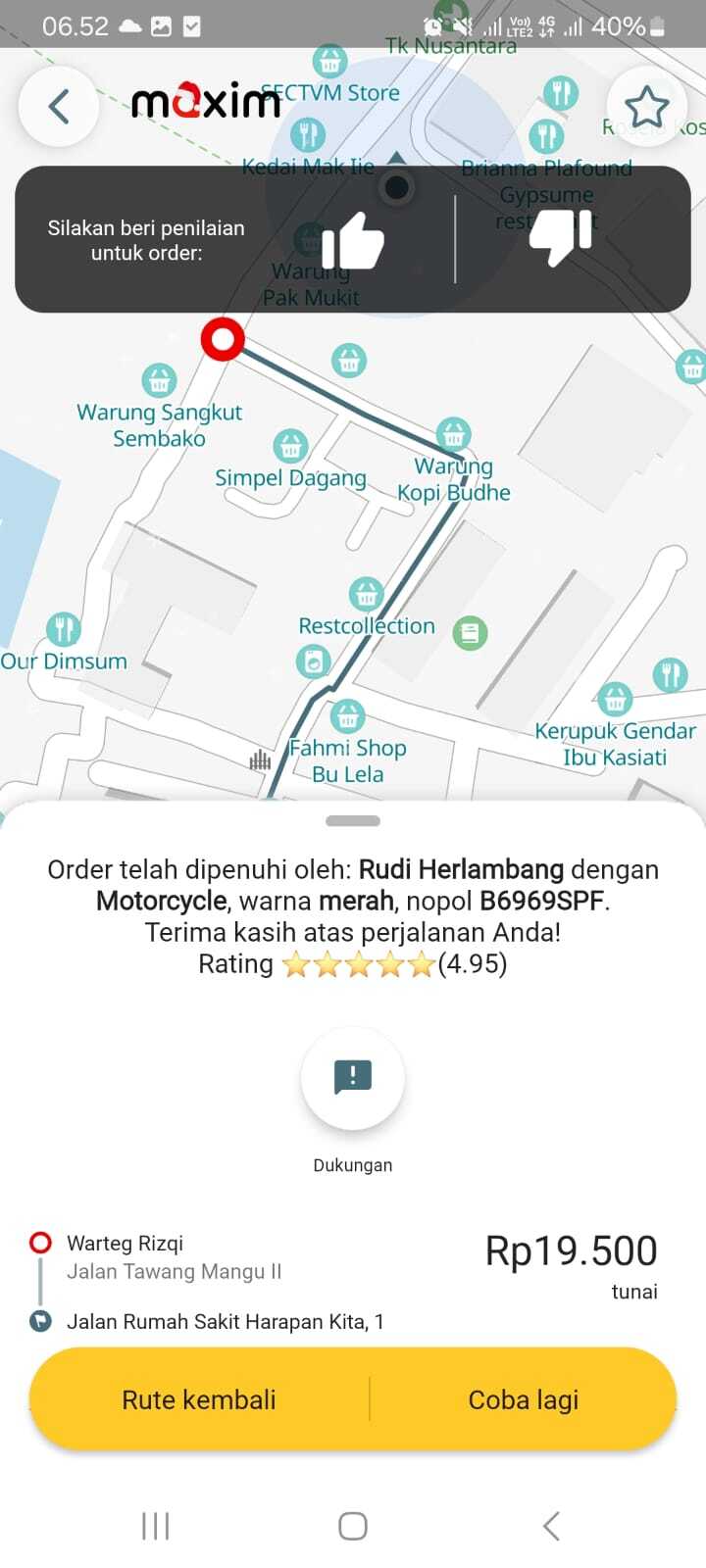Add this trip to favorites with the star
The image size is (706, 1568).
(646, 106)
